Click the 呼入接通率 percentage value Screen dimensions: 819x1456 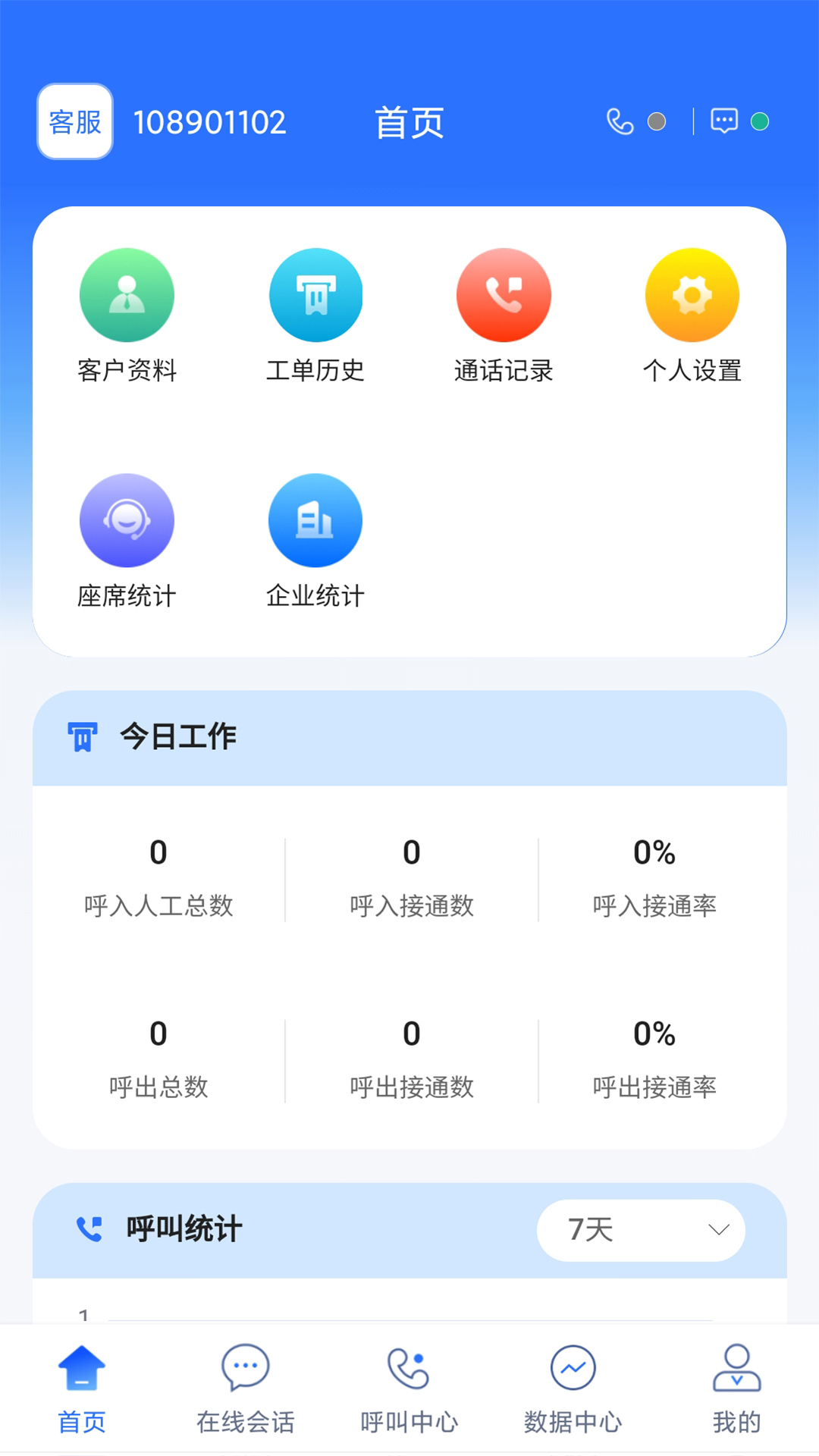[654, 852]
